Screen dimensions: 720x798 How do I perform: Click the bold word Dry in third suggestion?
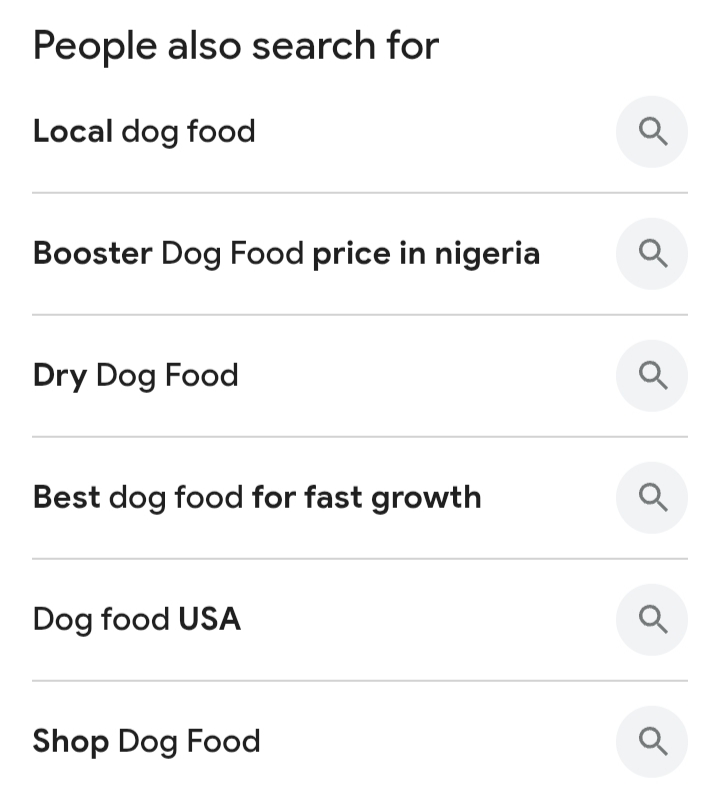coord(62,375)
